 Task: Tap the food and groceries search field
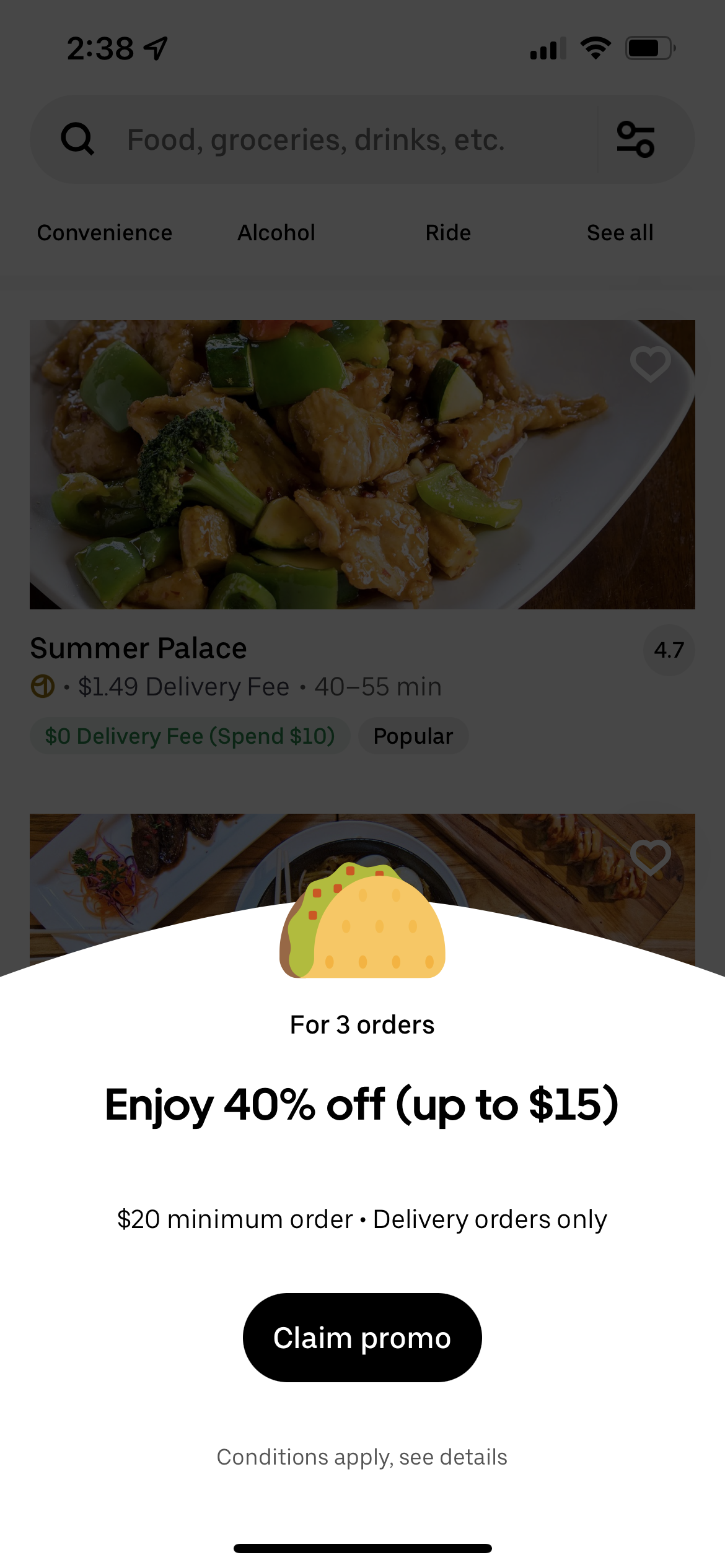(316, 139)
